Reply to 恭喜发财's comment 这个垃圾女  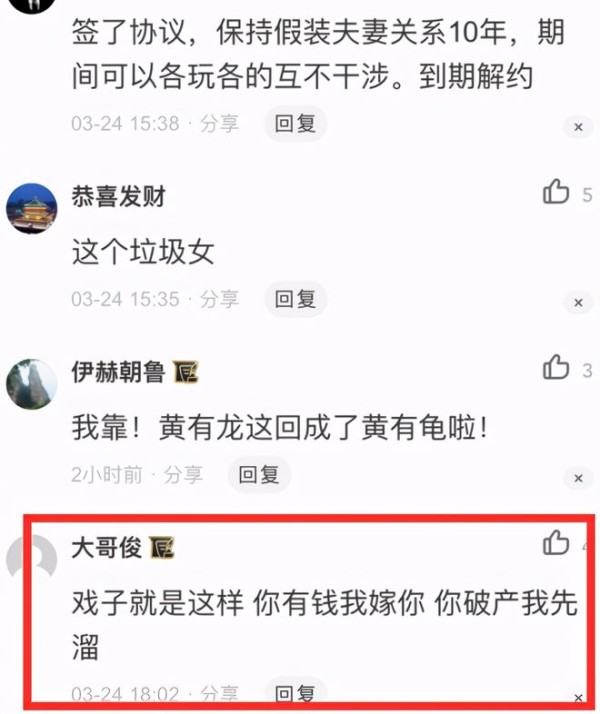click(x=295, y=298)
